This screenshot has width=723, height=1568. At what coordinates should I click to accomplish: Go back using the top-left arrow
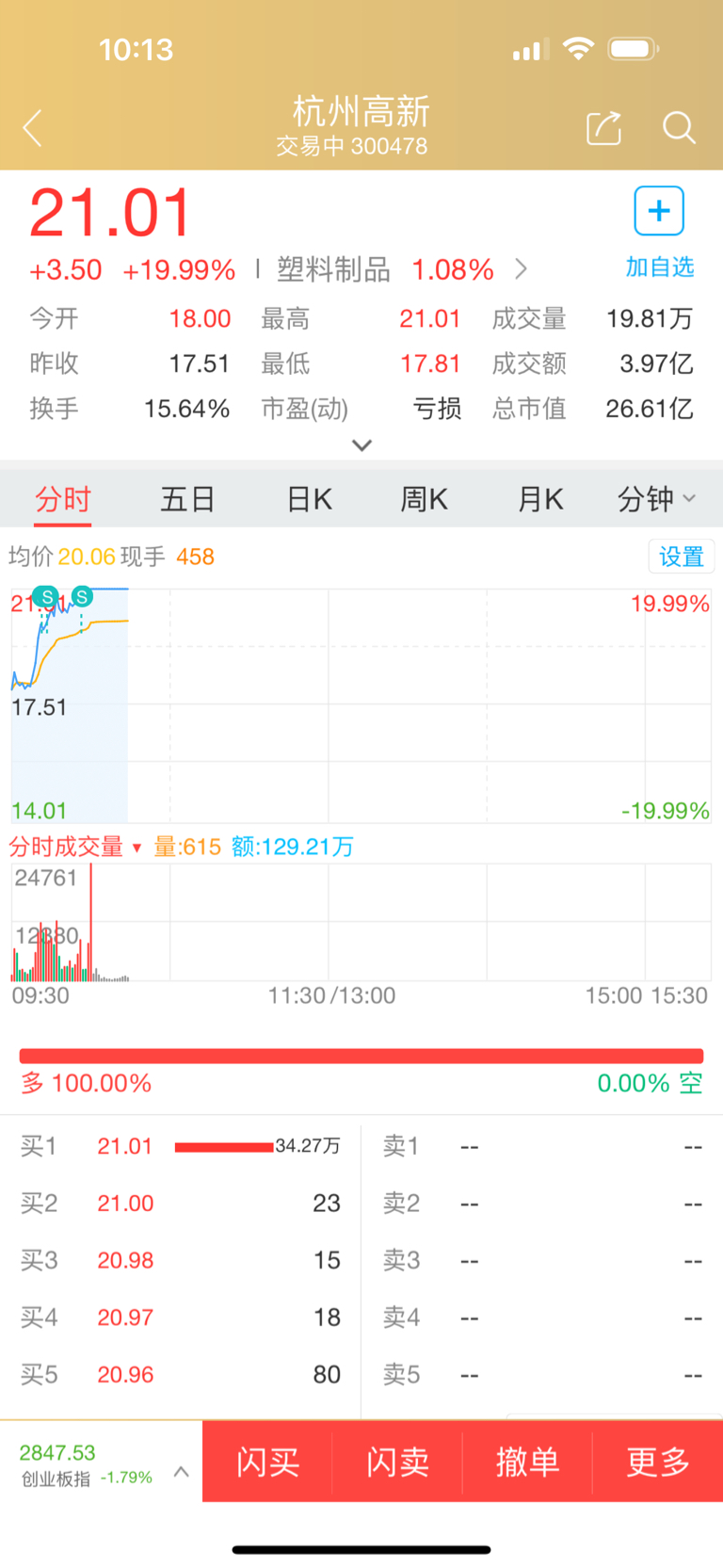[33, 128]
